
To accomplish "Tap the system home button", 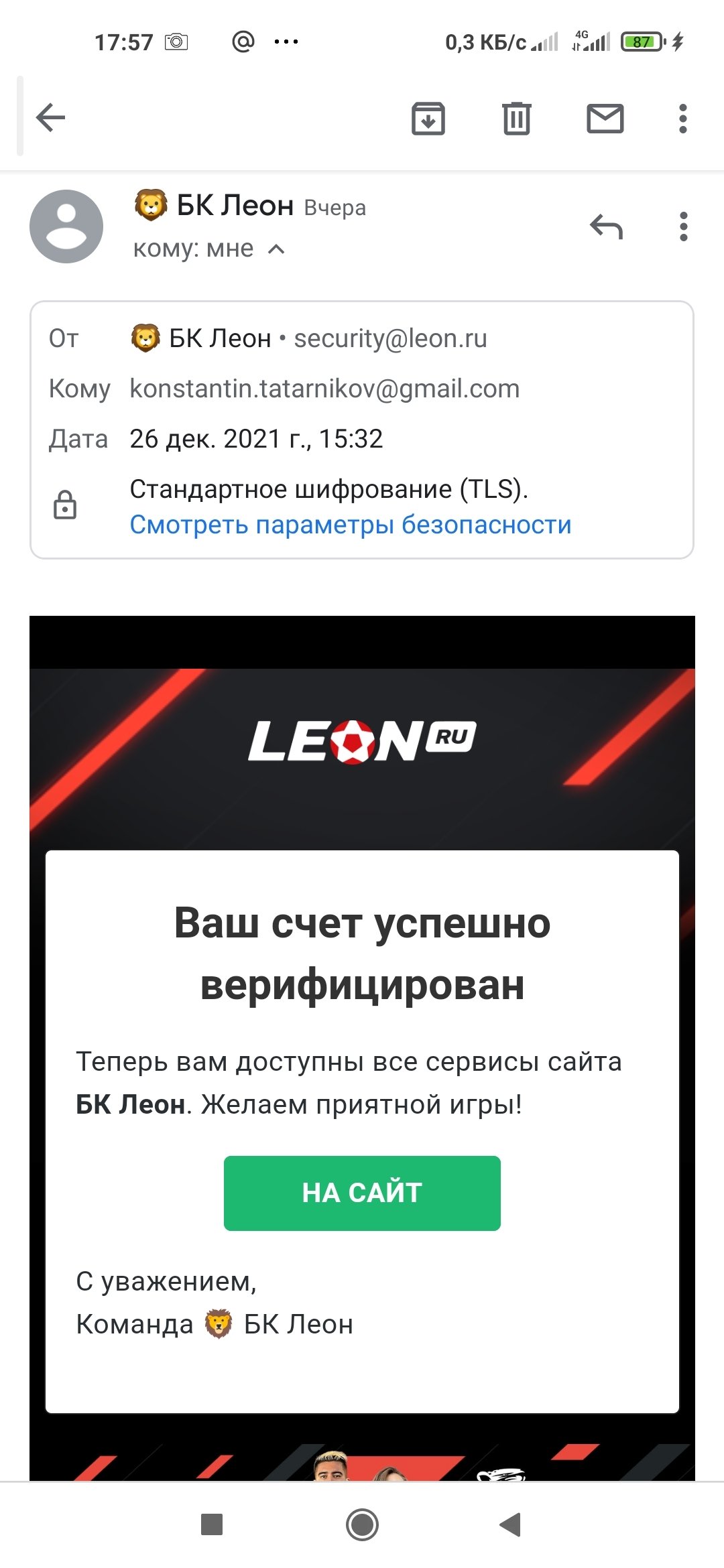I will point(362,1524).
